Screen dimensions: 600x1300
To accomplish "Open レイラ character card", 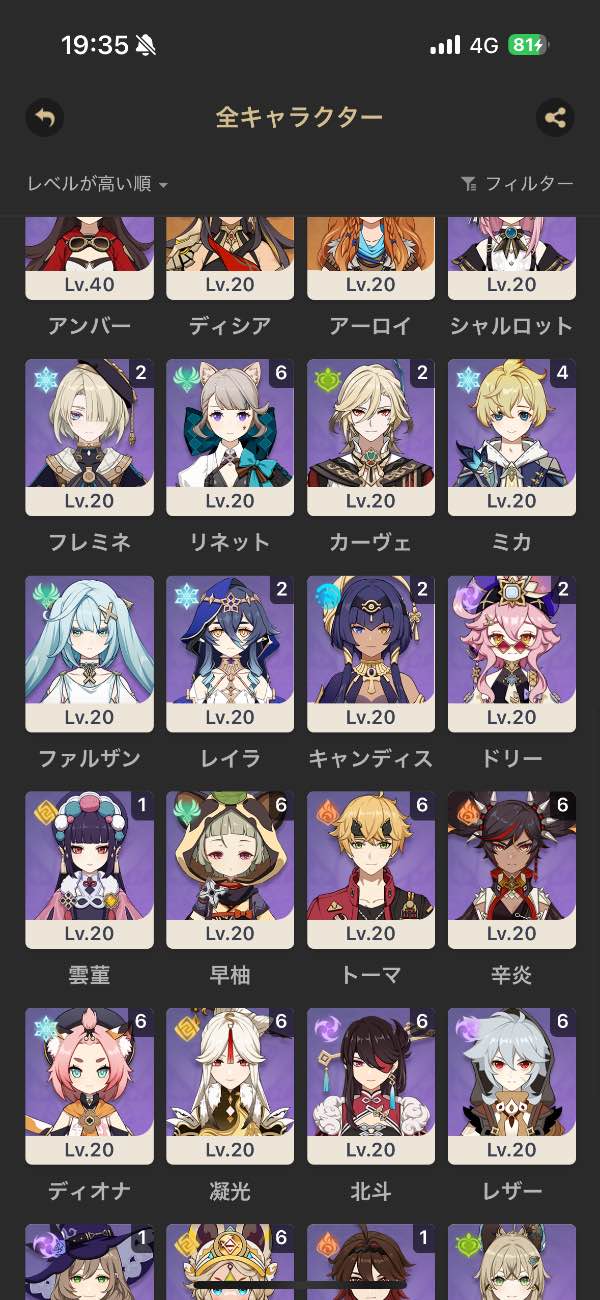I will (x=230, y=653).
